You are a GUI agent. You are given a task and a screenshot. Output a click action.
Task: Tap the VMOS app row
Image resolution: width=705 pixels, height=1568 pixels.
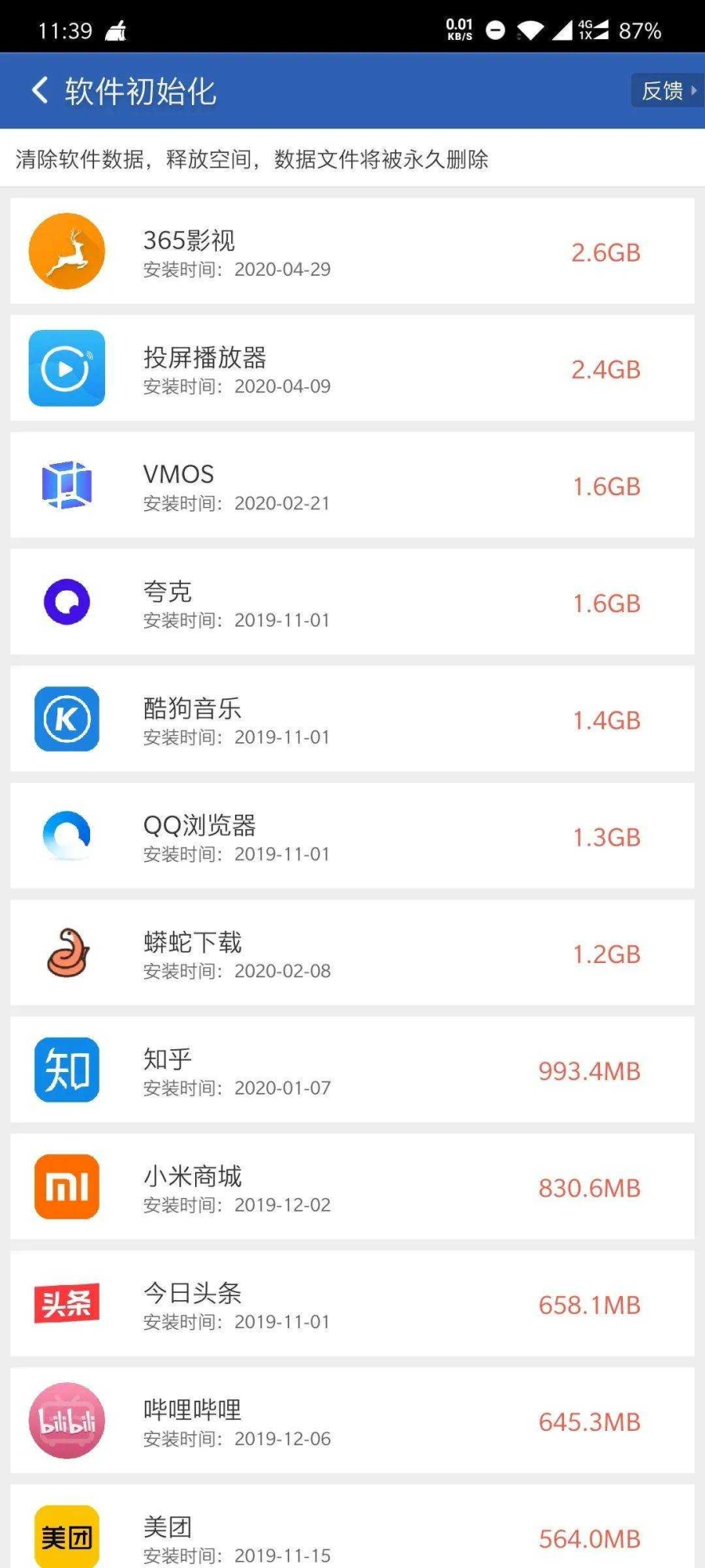(352, 485)
